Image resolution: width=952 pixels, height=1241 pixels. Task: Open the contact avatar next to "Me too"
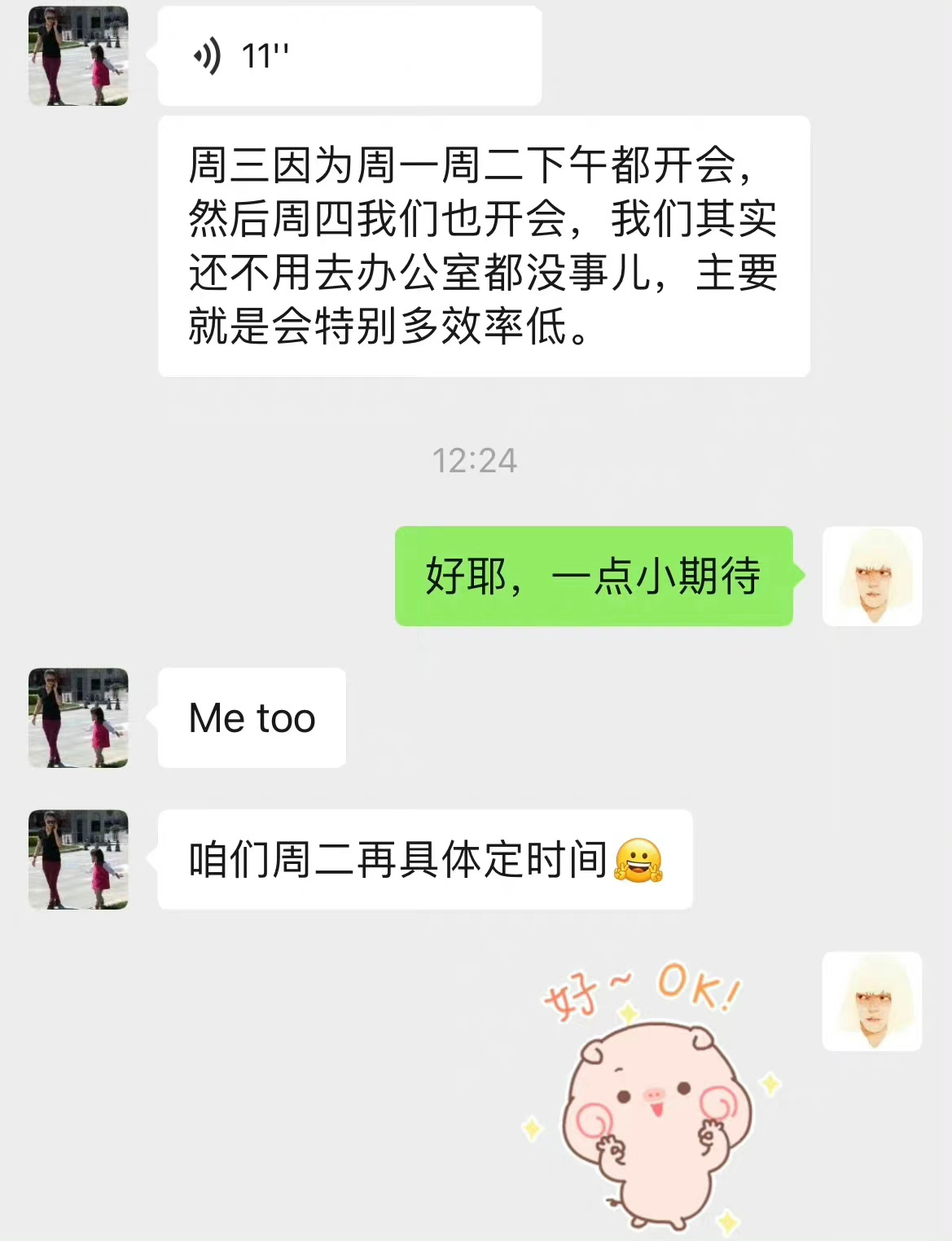(x=78, y=717)
